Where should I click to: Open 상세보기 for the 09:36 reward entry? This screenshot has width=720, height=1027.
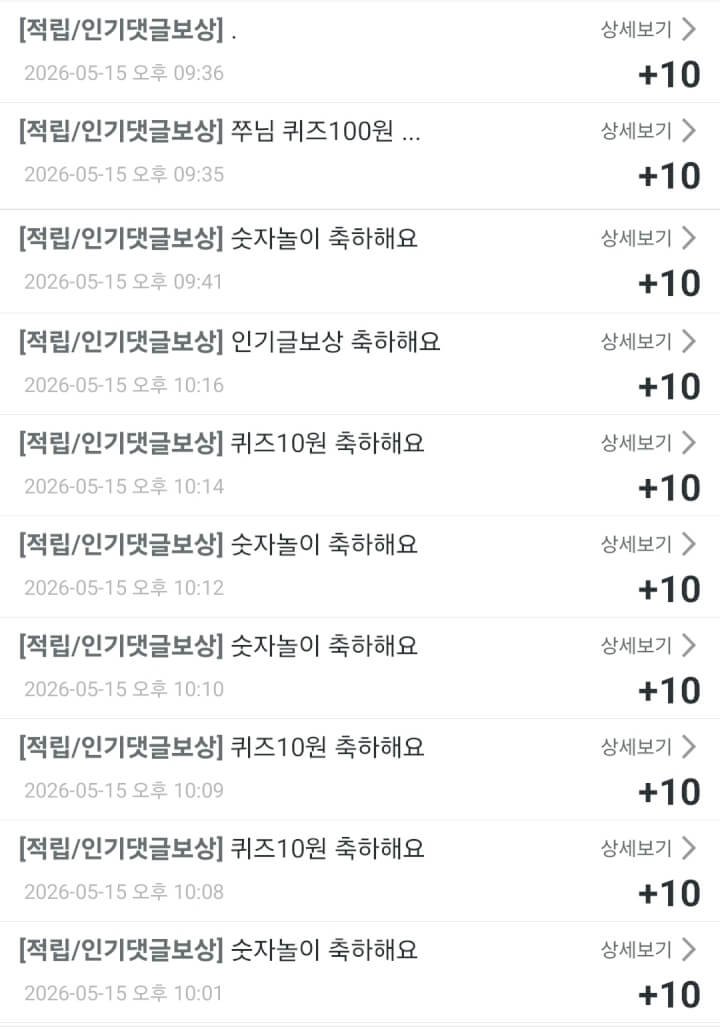(649, 29)
